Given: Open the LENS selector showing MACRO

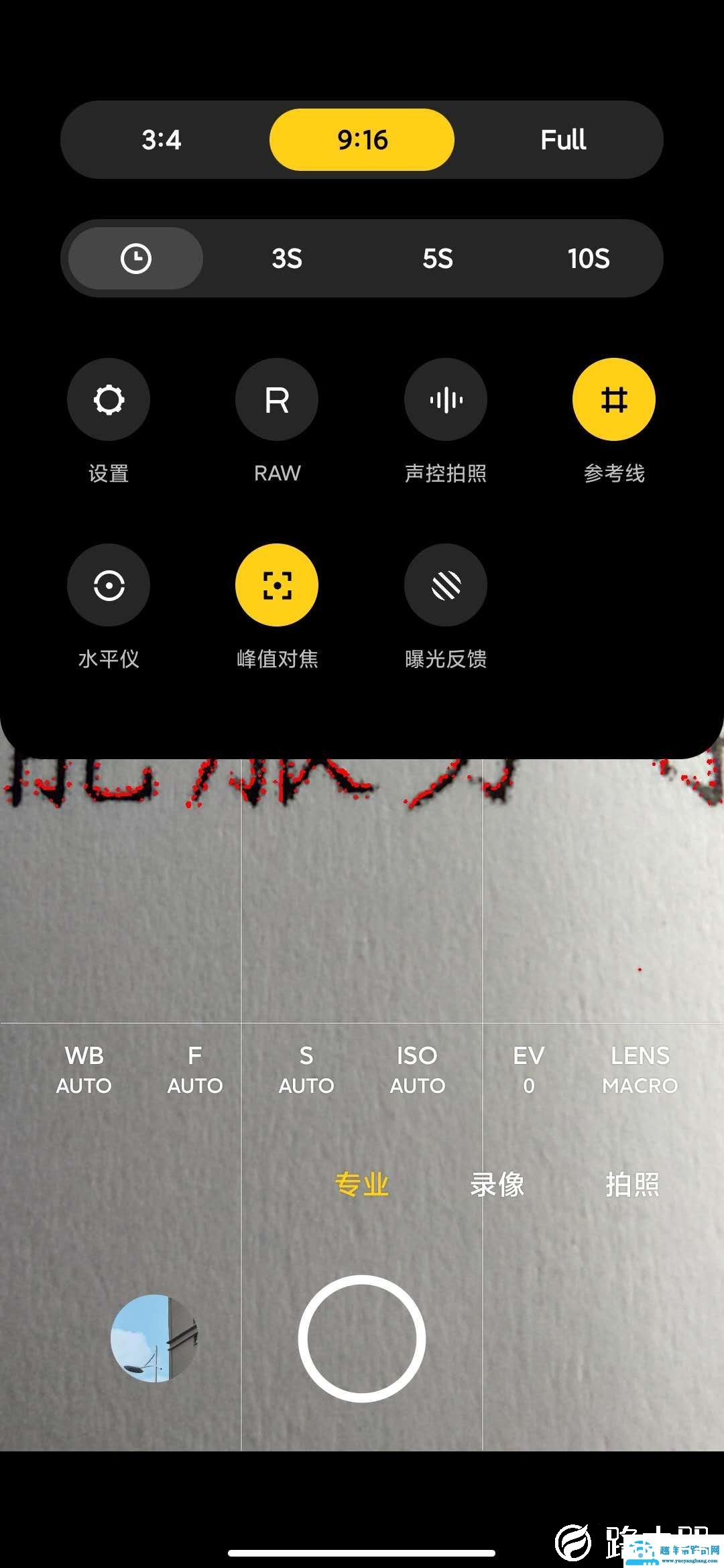Looking at the screenshot, I should pos(640,1069).
